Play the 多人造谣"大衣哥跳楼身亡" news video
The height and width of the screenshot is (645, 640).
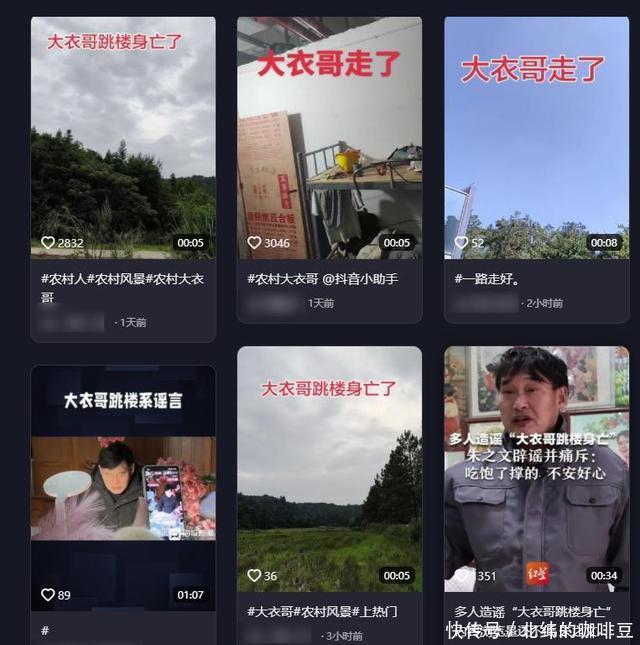tap(536, 468)
